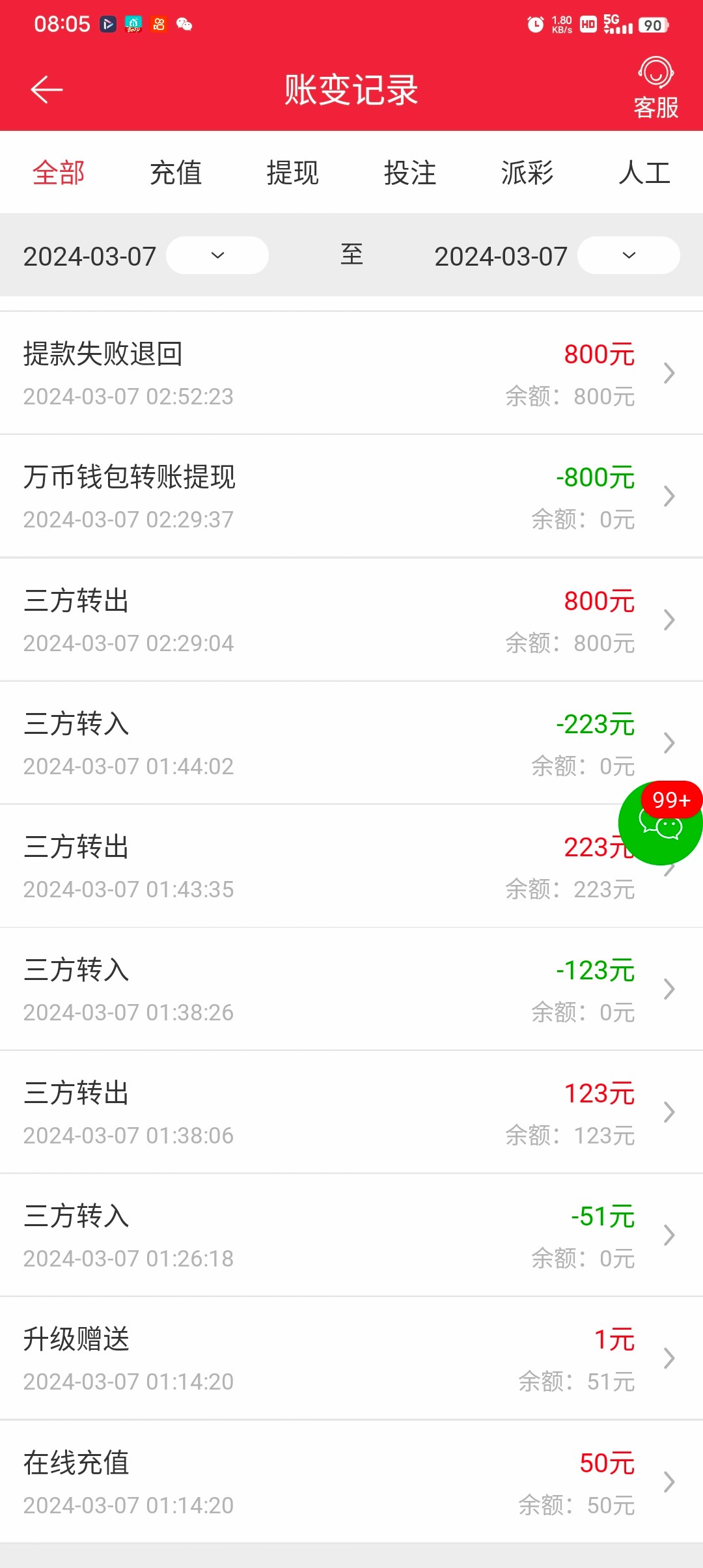Switch to the 提现 tab
The height and width of the screenshot is (1568, 703).
tap(293, 173)
